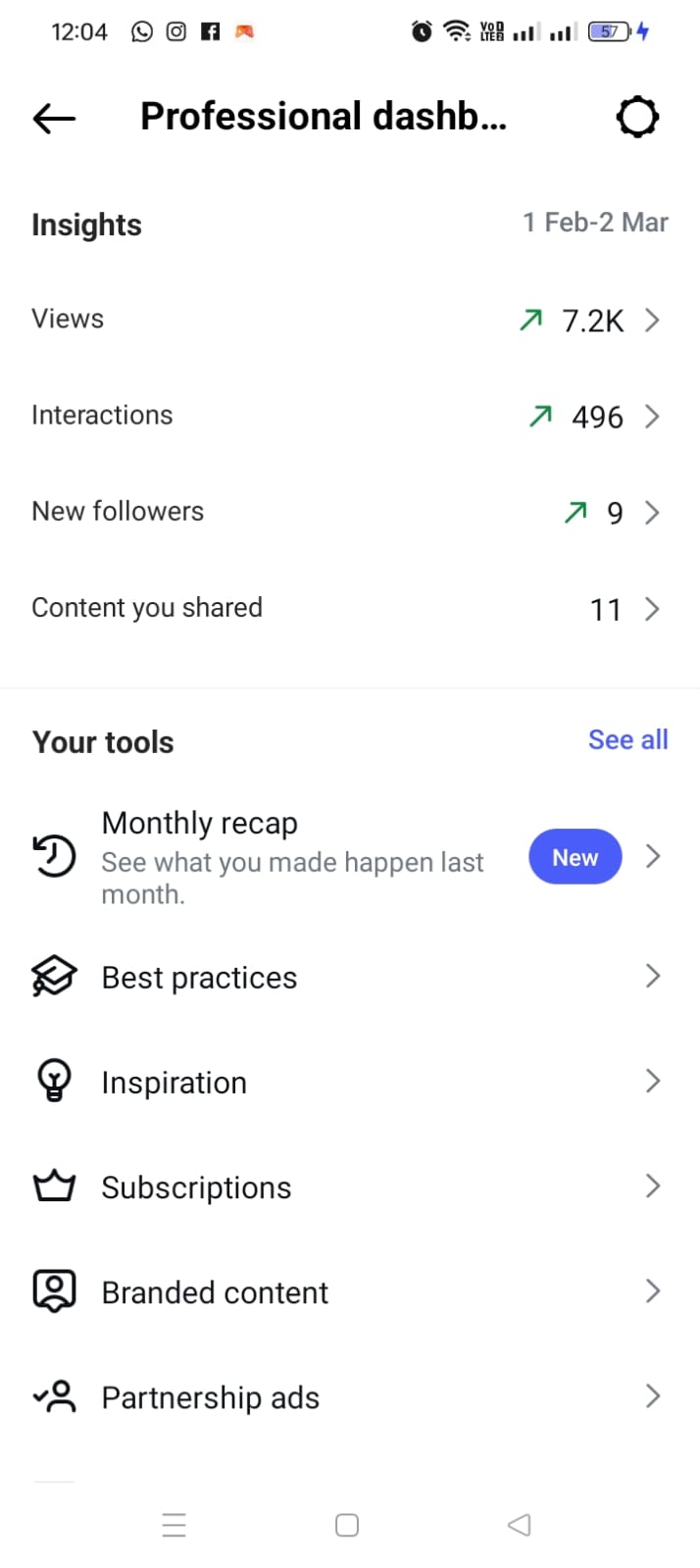Open the New followers row
Screen dimensions: 700x1568
tap(349, 512)
